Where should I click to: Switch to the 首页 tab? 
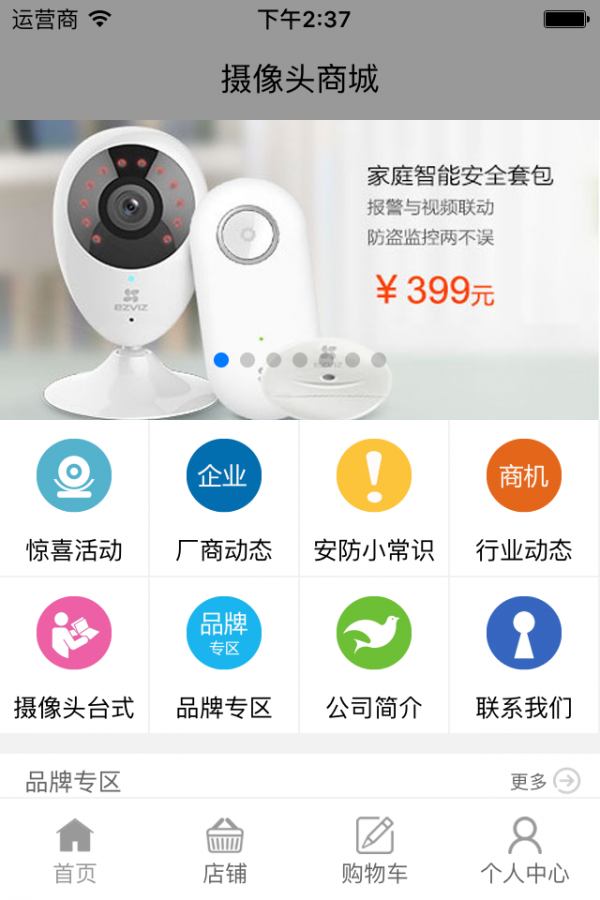pyautogui.click(x=75, y=850)
